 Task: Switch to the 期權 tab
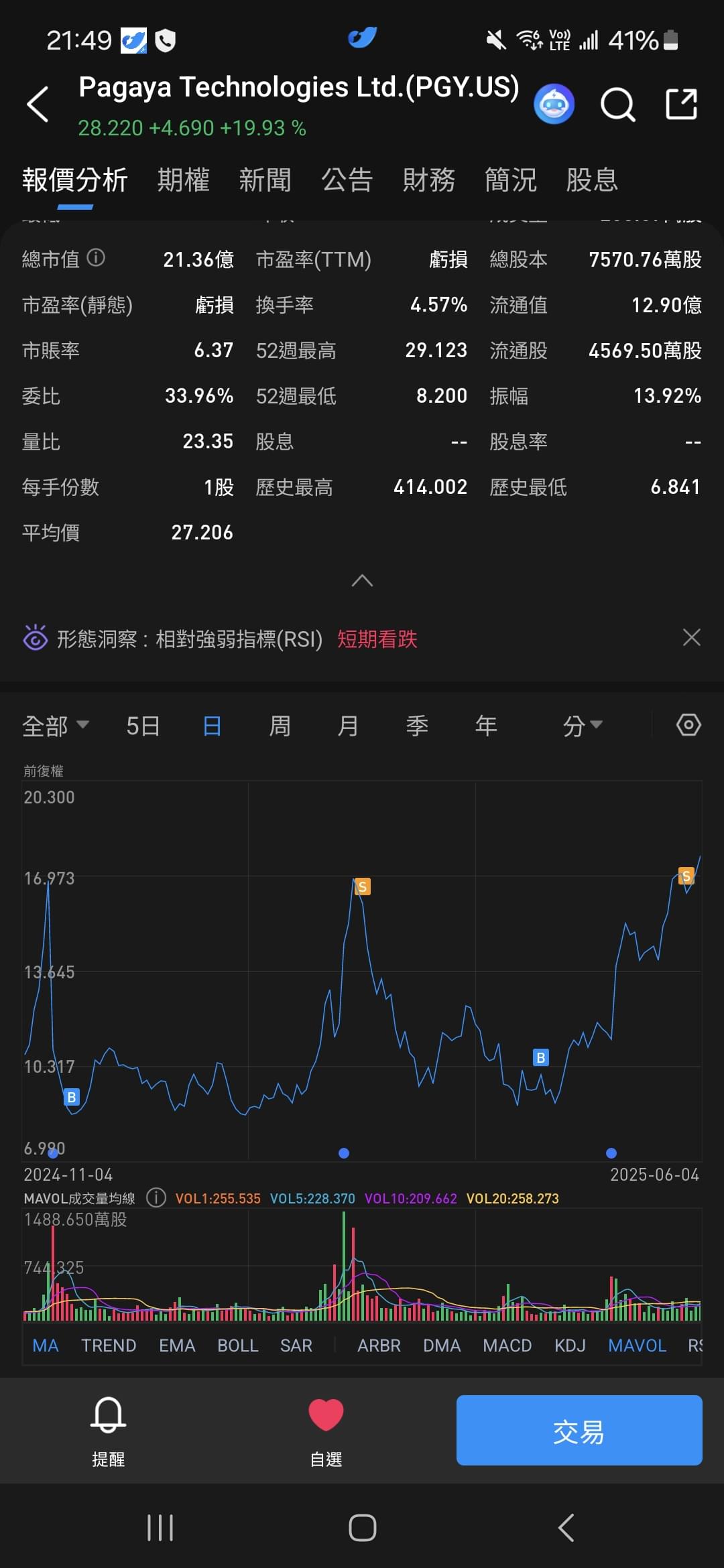[x=183, y=180]
